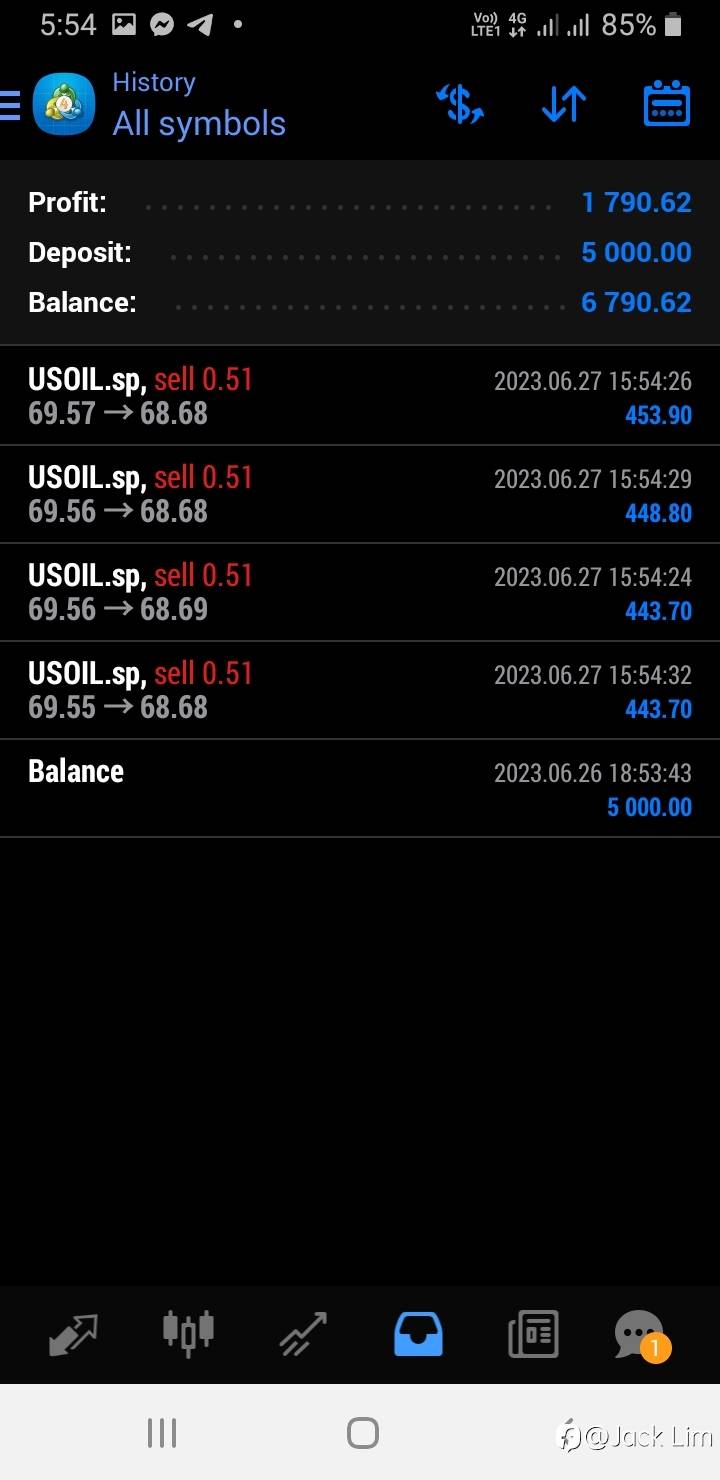
Task: Open the USOIL.sp trade with profit 448.80
Action: [360, 494]
